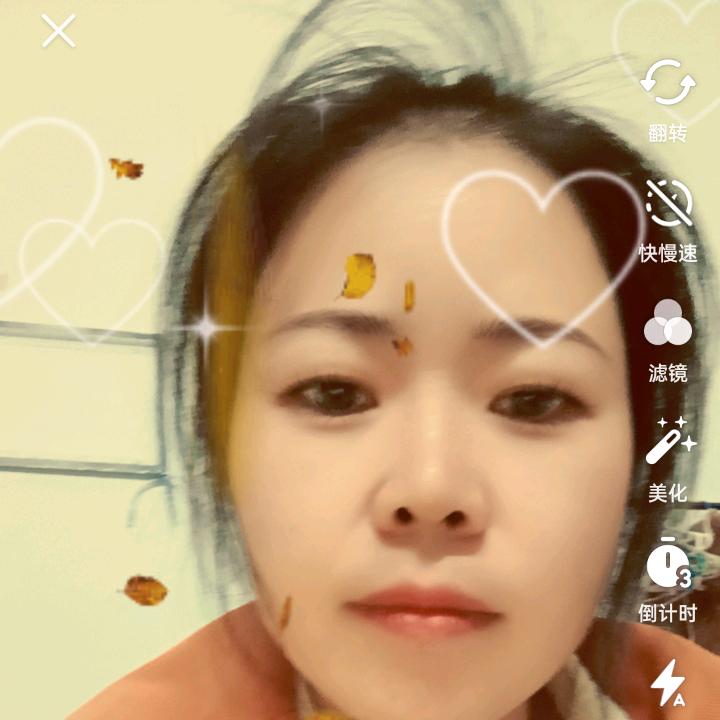Set the 倒计时 countdown timer
Viewport: 720px width, 720px height.
pyautogui.click(x=667, y=565)
